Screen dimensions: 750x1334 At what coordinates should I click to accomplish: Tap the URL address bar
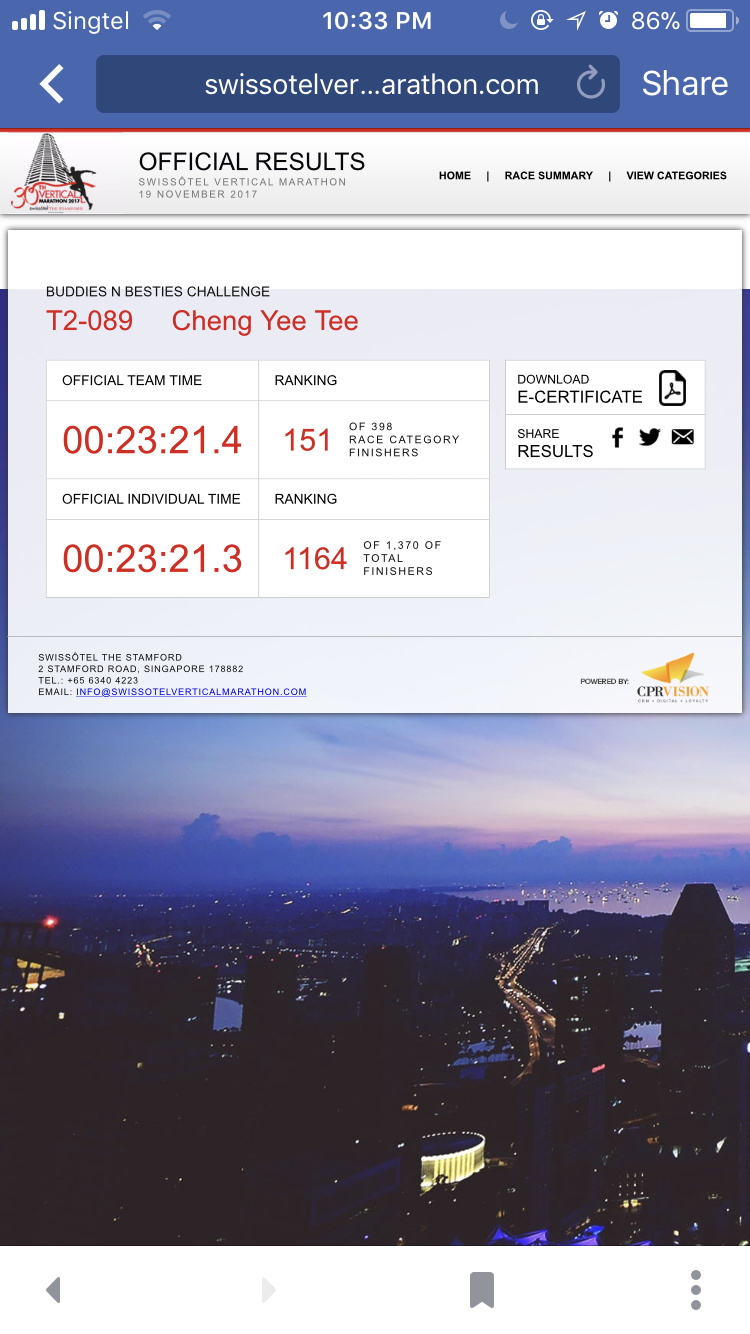(358, 84)
